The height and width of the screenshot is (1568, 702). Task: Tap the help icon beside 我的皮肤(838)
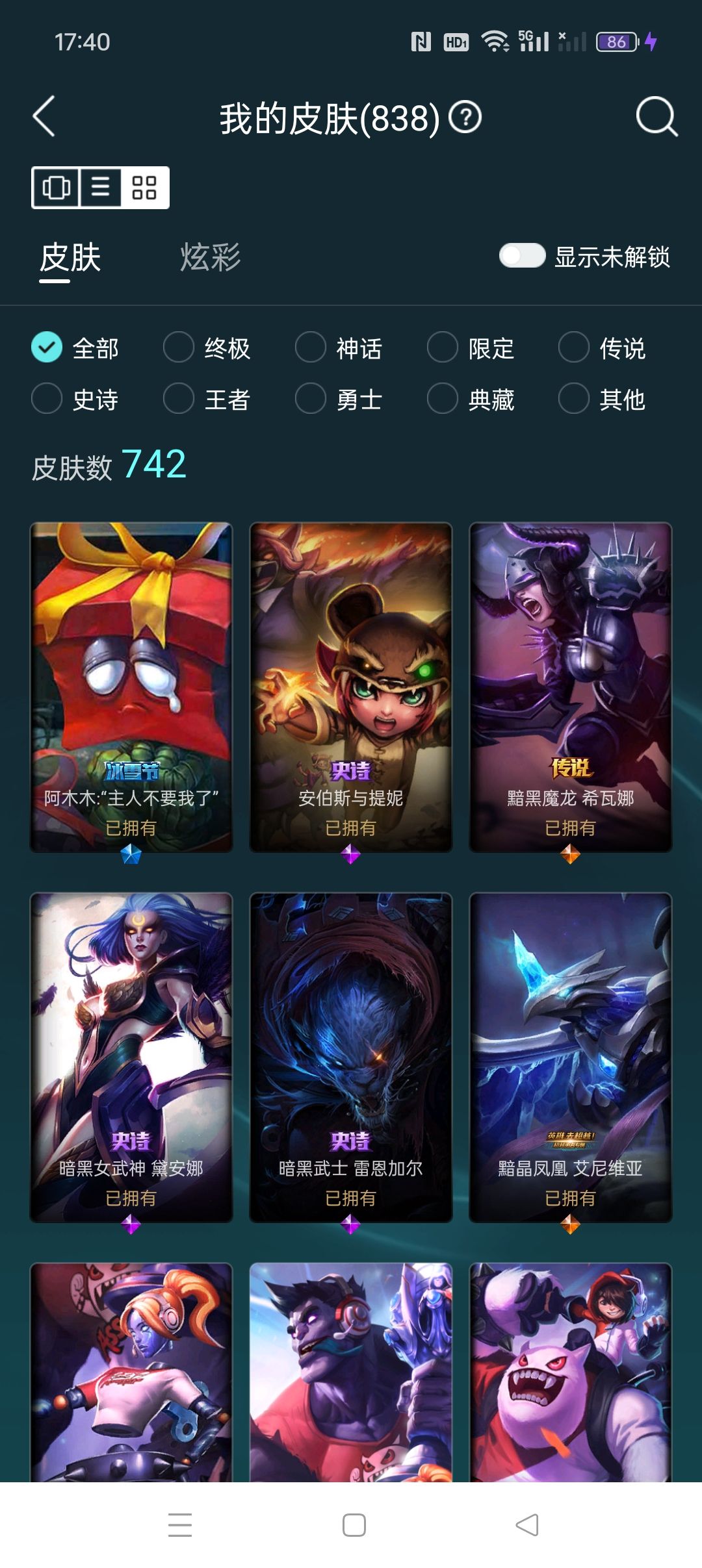pyautogui.click(x=465, y=118)
